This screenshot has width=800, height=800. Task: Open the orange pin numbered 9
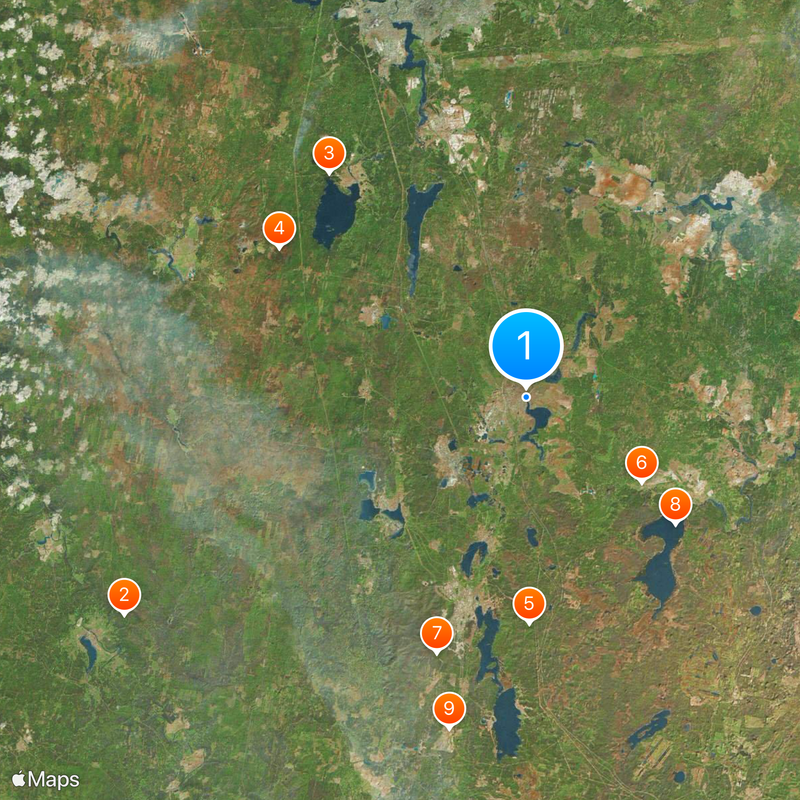(449, 709)
